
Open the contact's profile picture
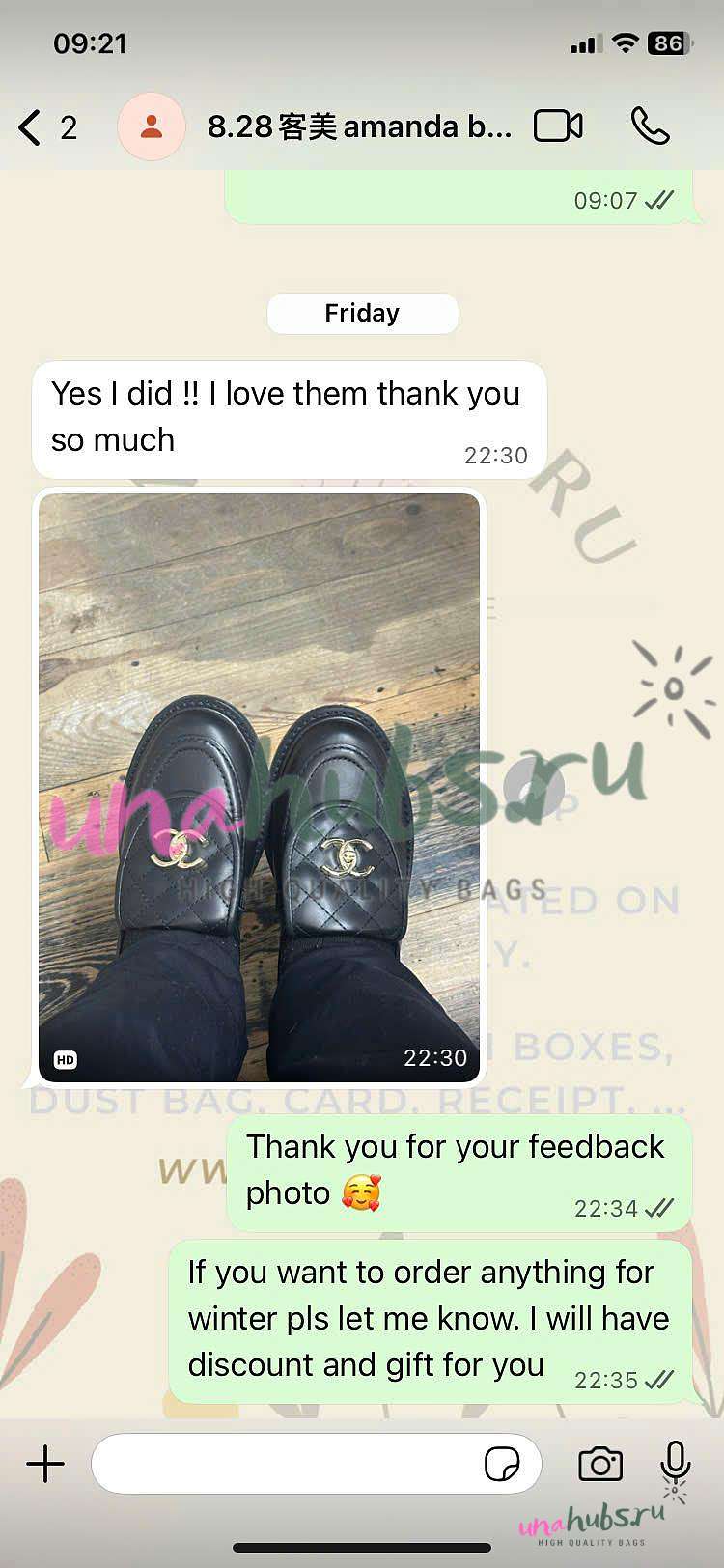[152, 126]
